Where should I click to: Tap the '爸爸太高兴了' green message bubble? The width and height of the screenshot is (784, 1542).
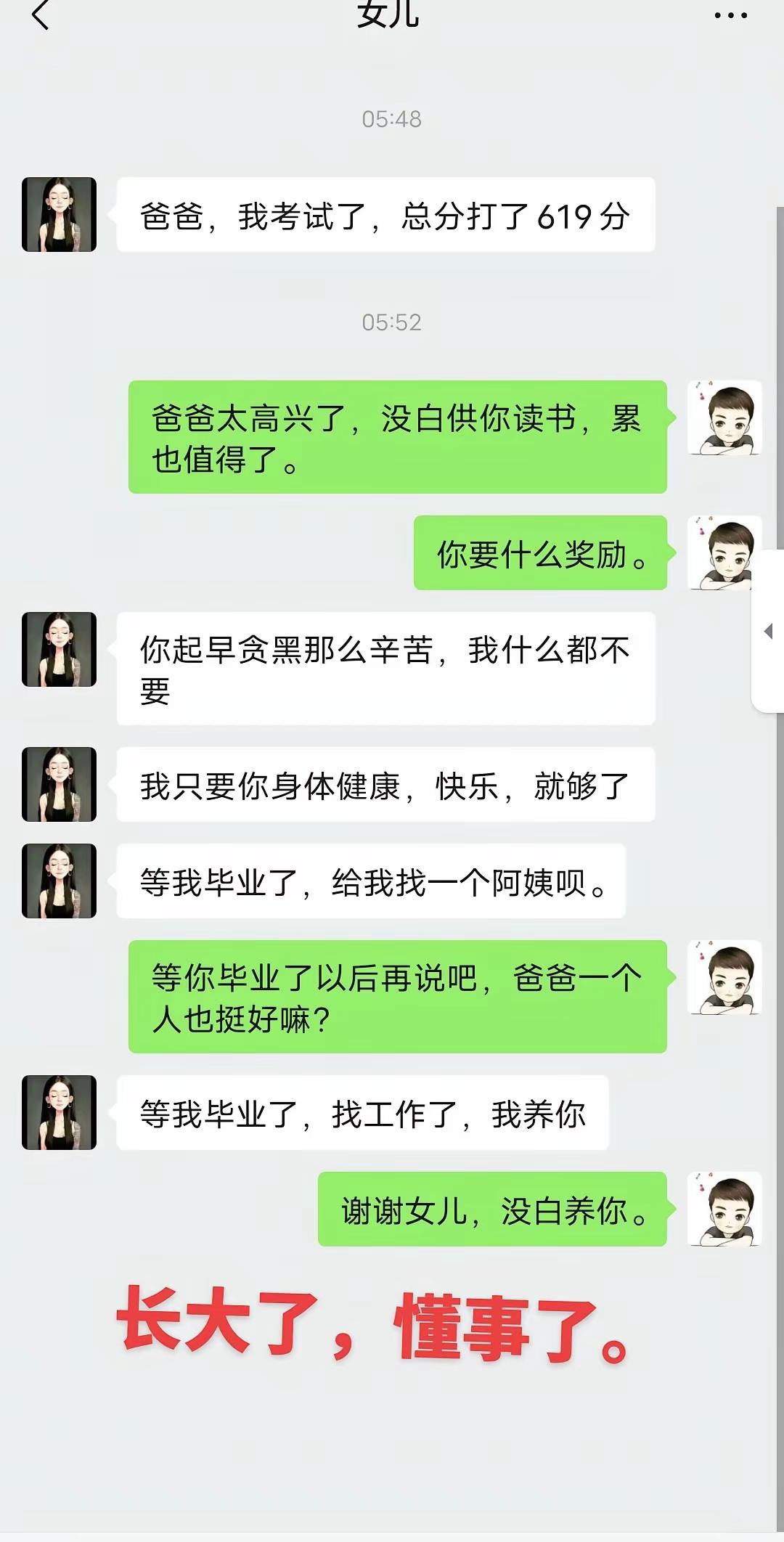(x=399, y=436)
